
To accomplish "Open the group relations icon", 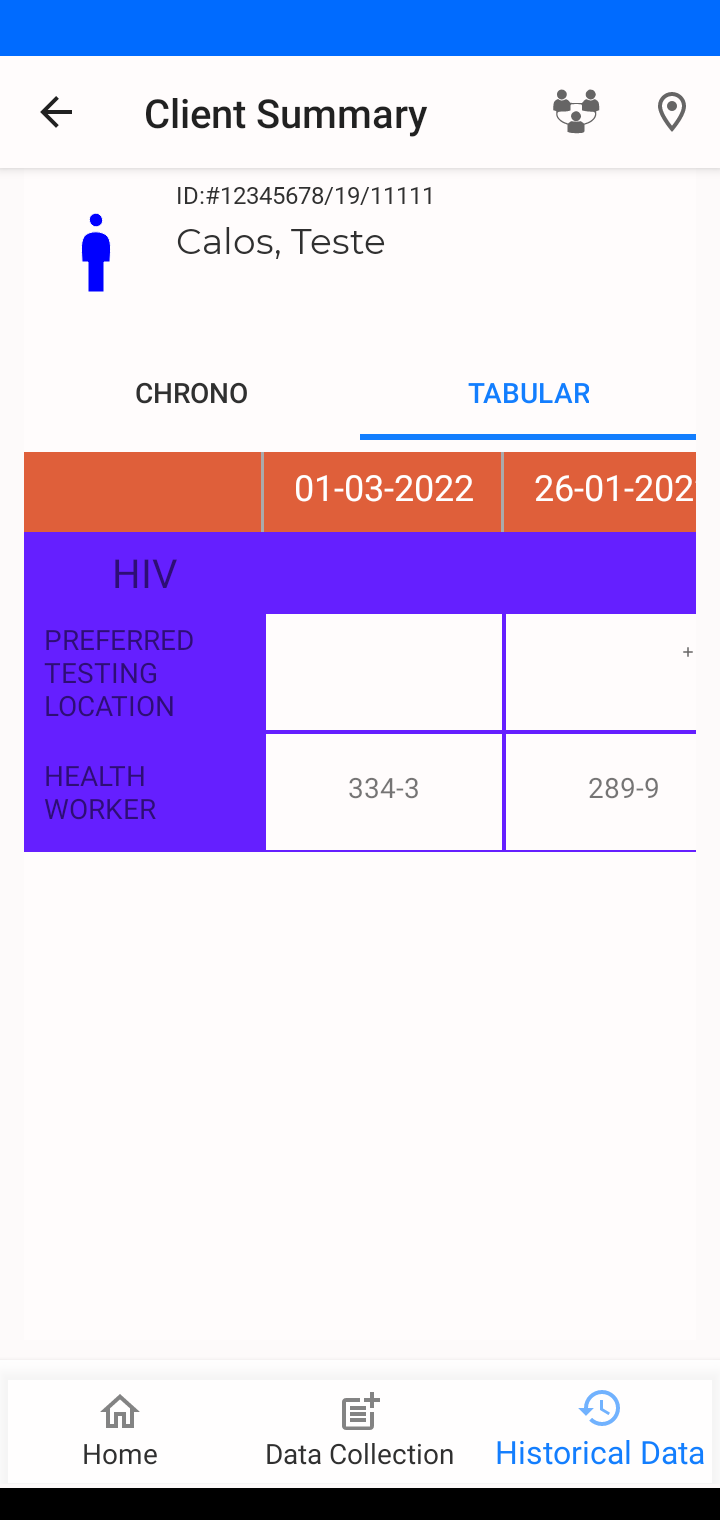I will pos(576,112).
